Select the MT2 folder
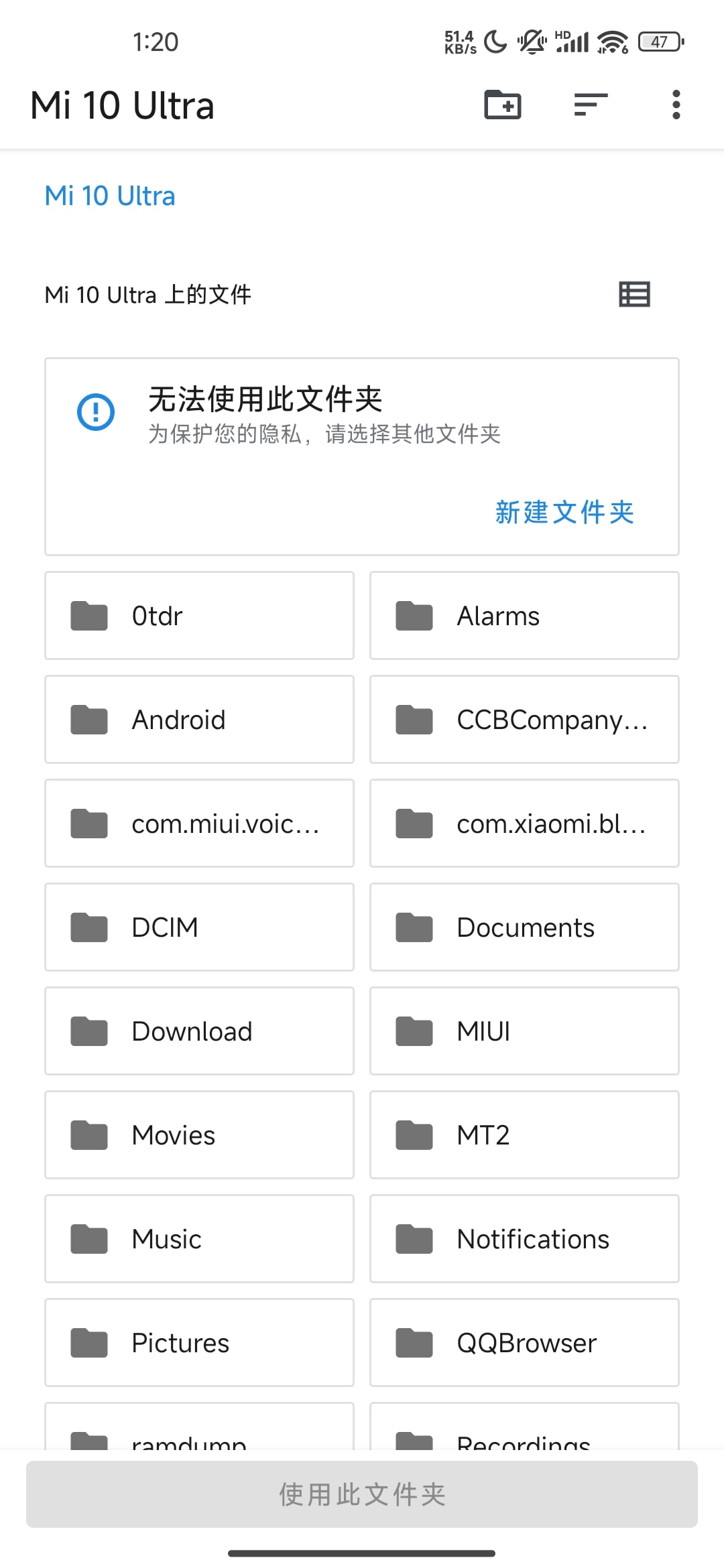This screenshot has height=1568, width=724. click(524, 1134)
